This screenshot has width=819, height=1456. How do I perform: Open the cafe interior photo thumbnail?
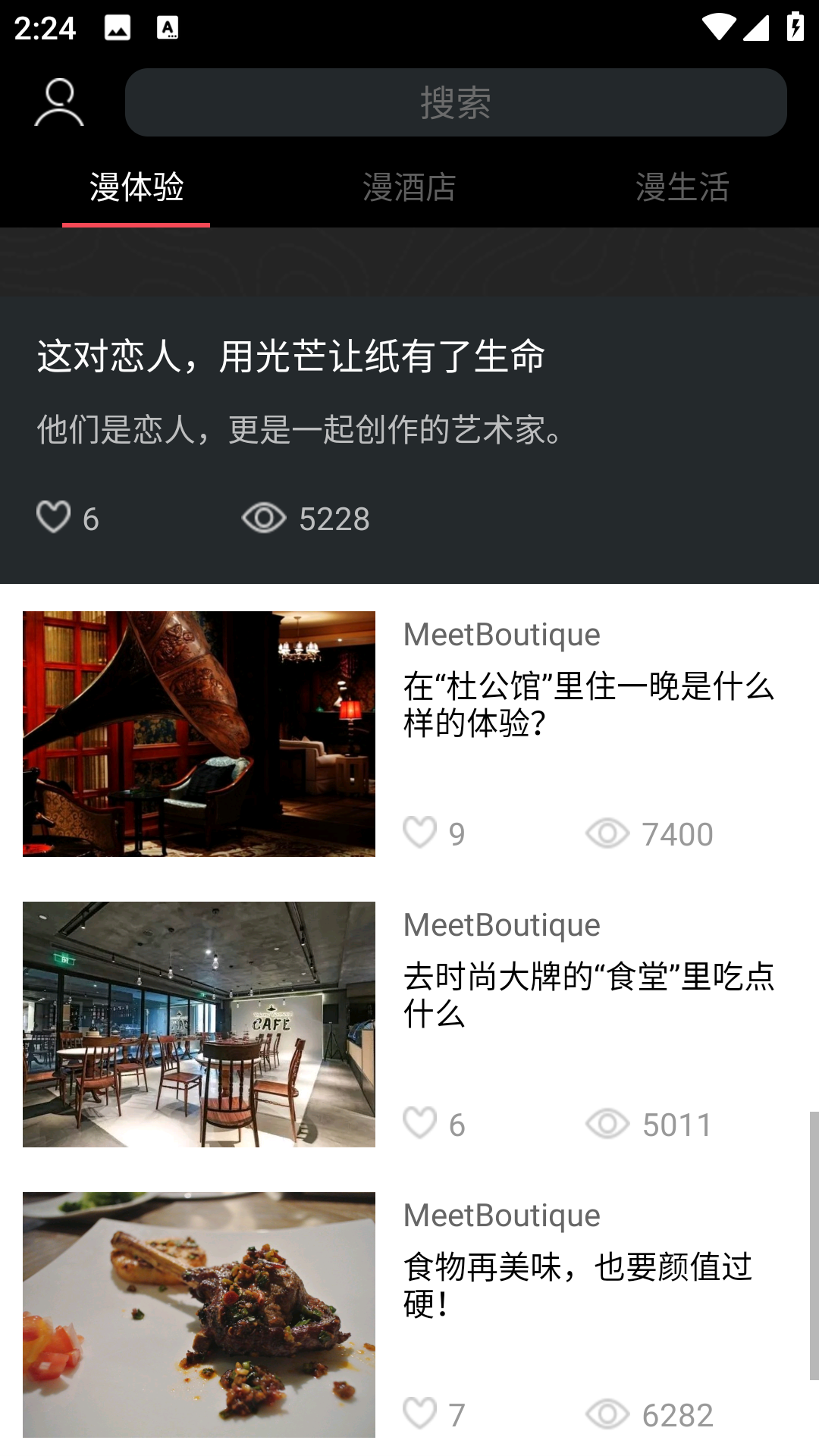pyautogui.click(x=199, y=1025)
